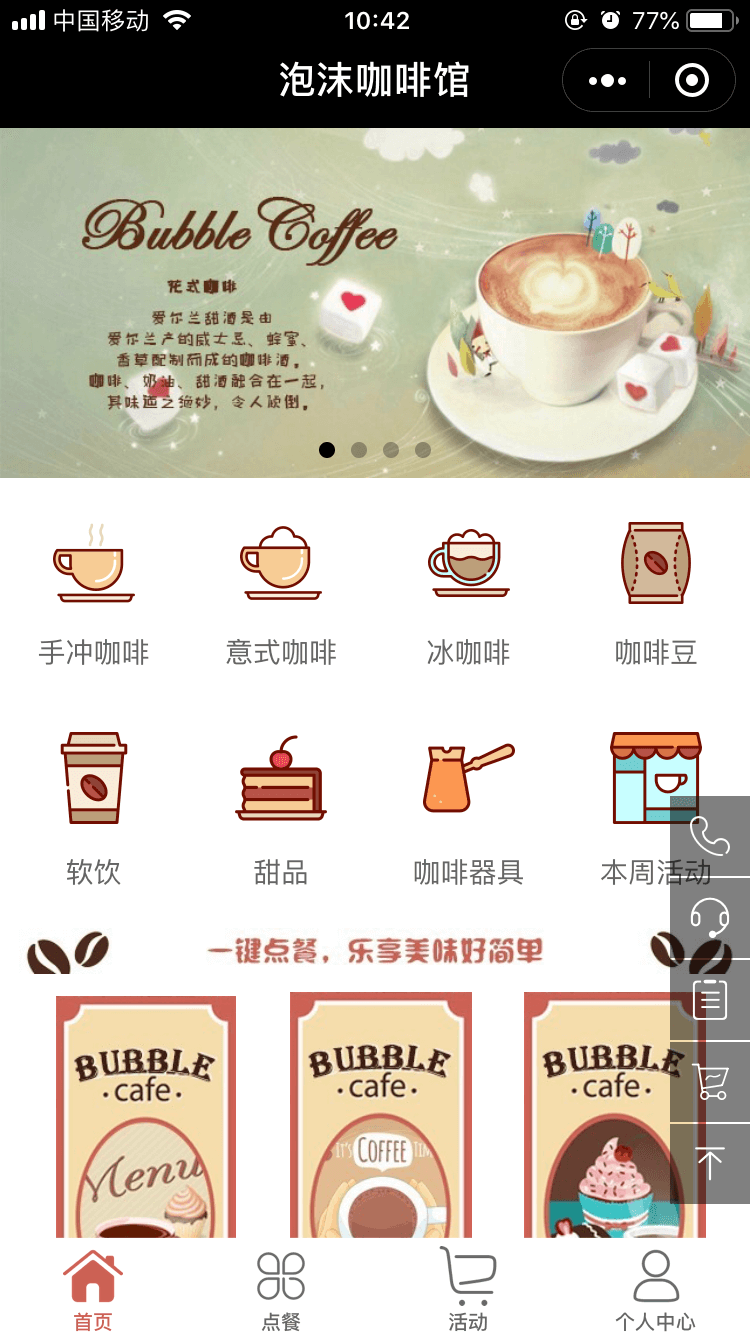
Task: Contact customer service via headset icon
Action: click(710, 918)
